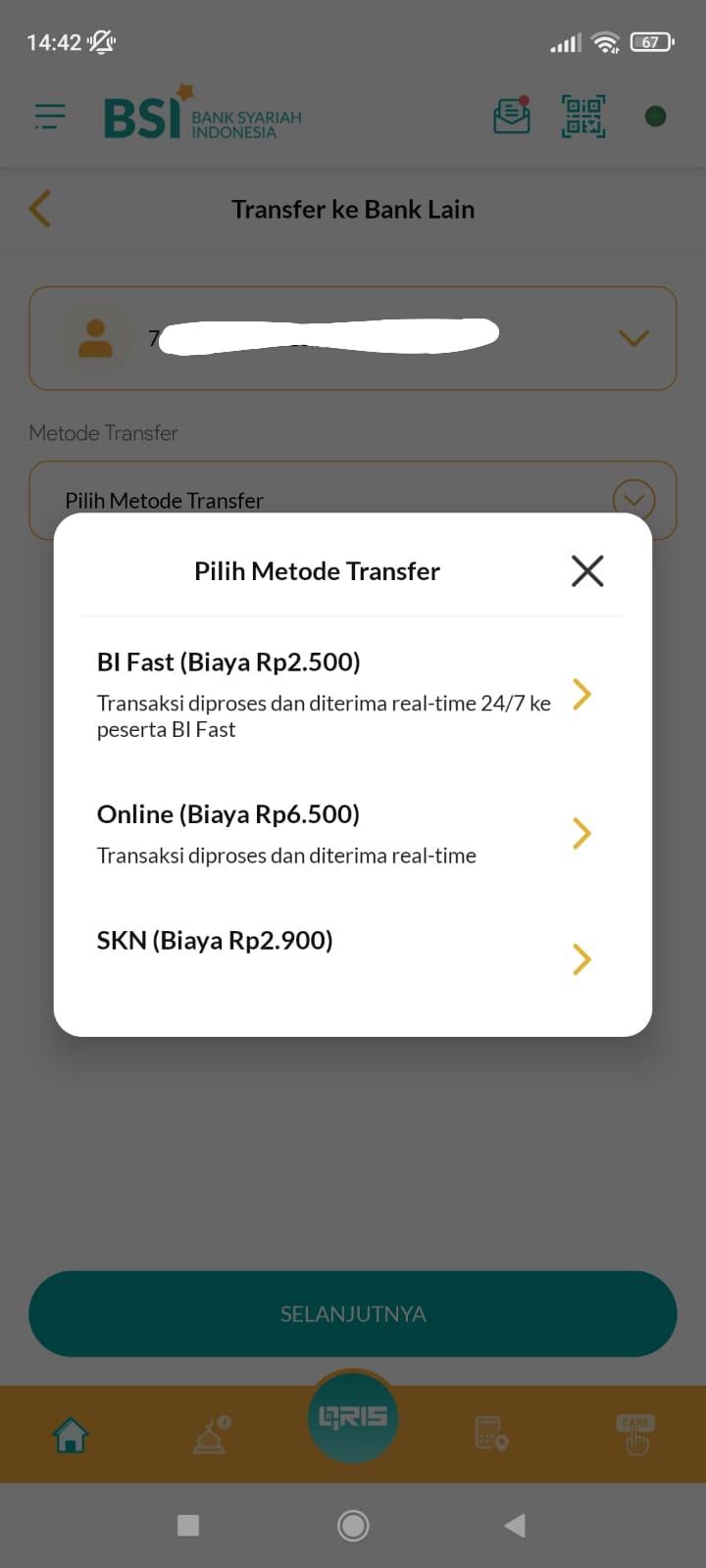
Task: Tap the green profile status dot
Action: click(x=655, y=115)
